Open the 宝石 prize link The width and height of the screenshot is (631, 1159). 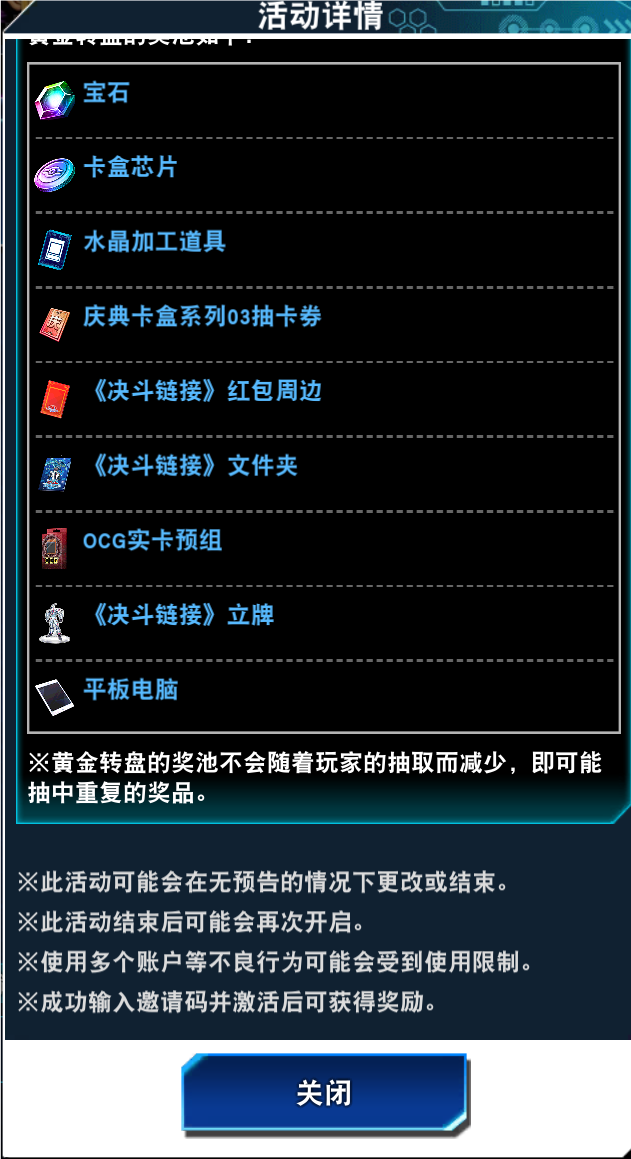coord(106,94)
